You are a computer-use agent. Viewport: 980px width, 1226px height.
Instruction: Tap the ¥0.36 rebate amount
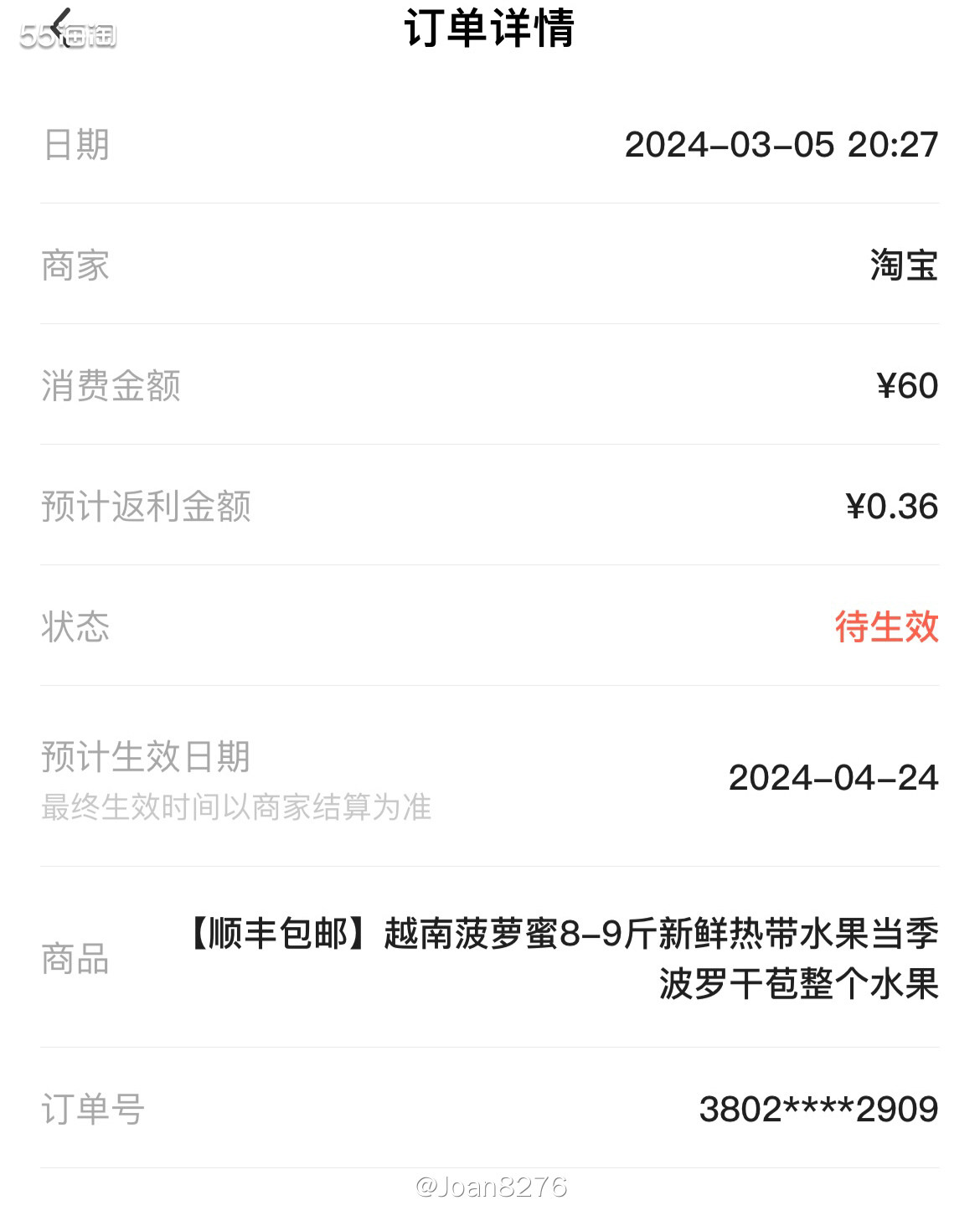(890, 506)
